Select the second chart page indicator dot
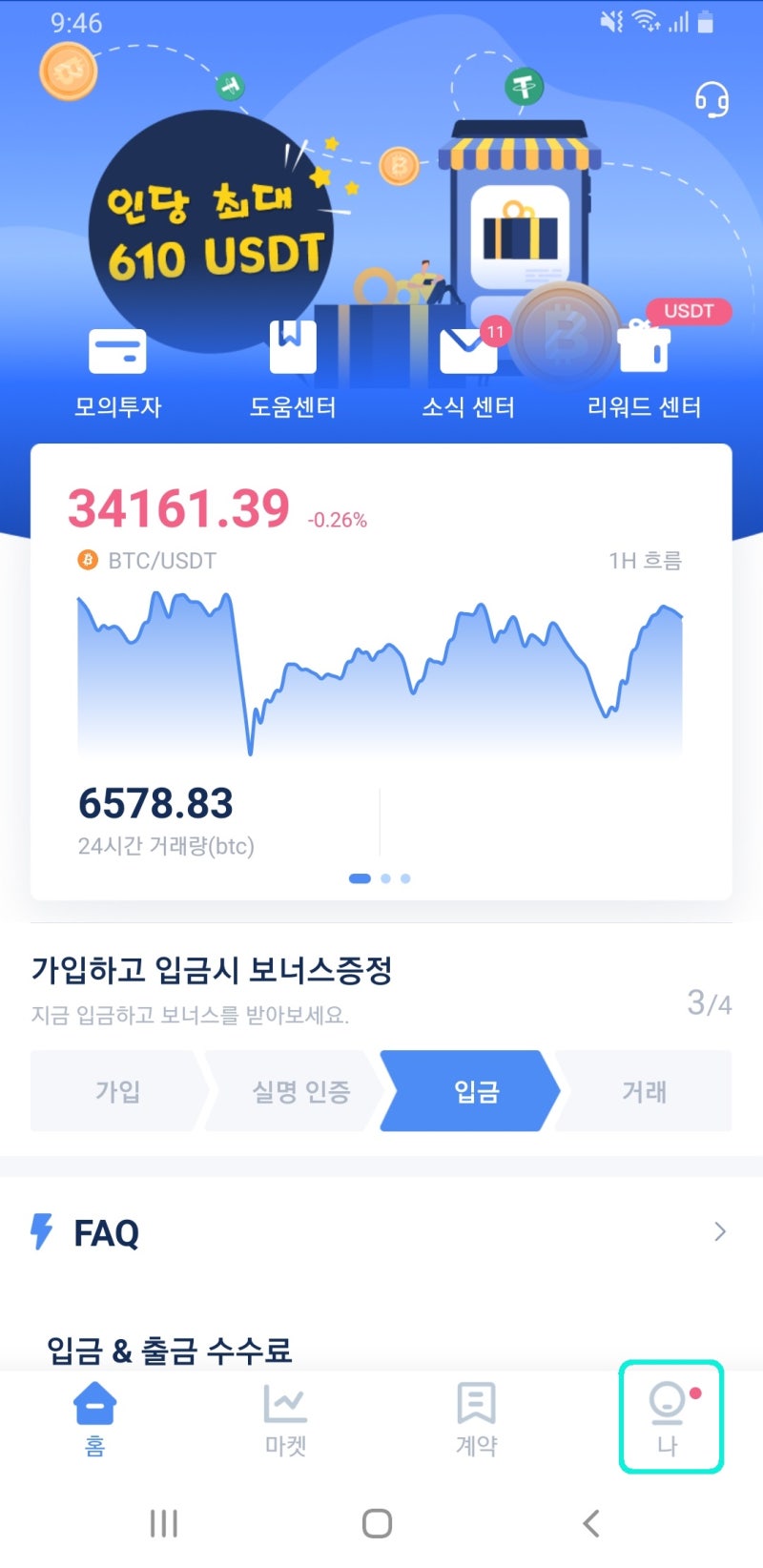Image resolution: width=763 pixels, height=1568 pixels. pos(384,878)
